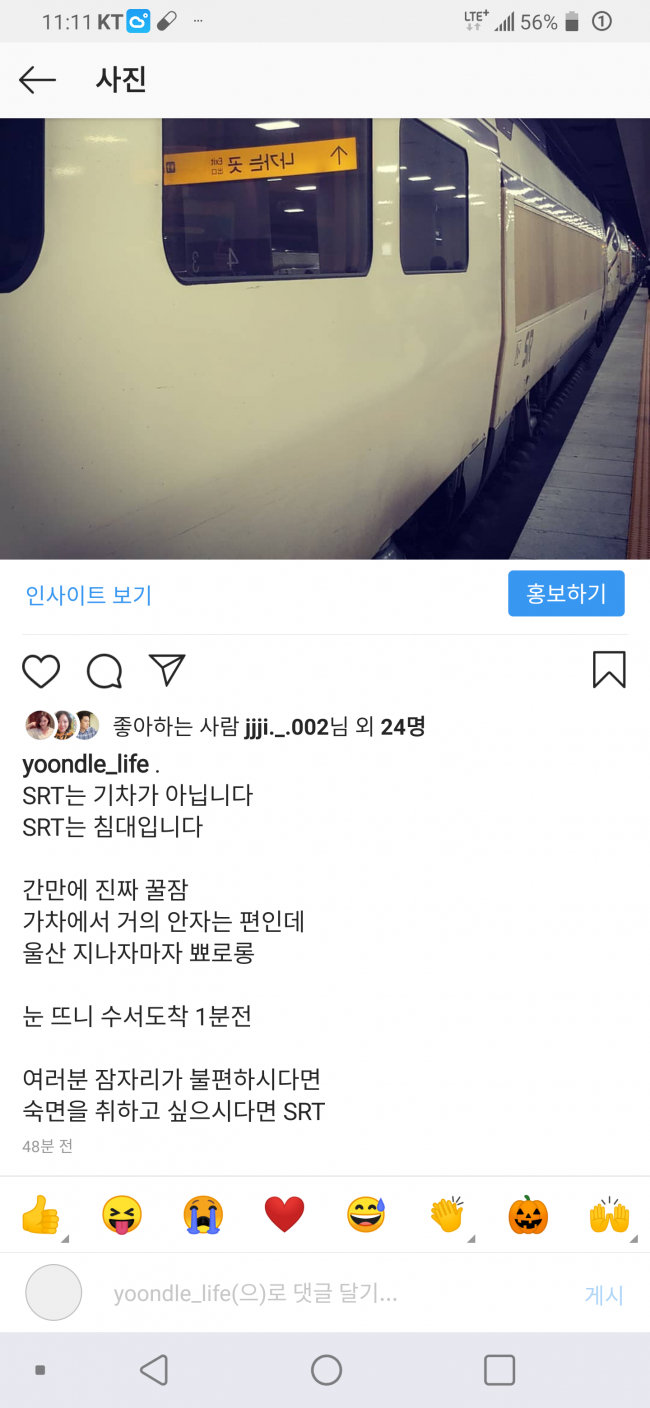Viewport: 650px width, 1408px height.
Task: Open the jjji._.002 liker profile
Action: 286,727
